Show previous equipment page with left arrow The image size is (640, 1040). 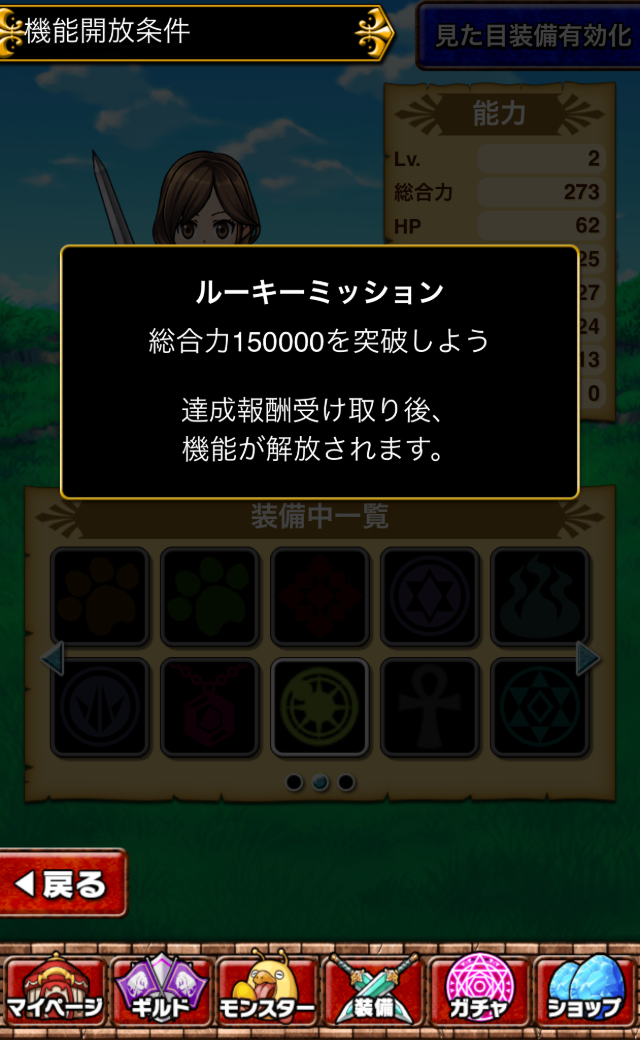pos(52,658)
